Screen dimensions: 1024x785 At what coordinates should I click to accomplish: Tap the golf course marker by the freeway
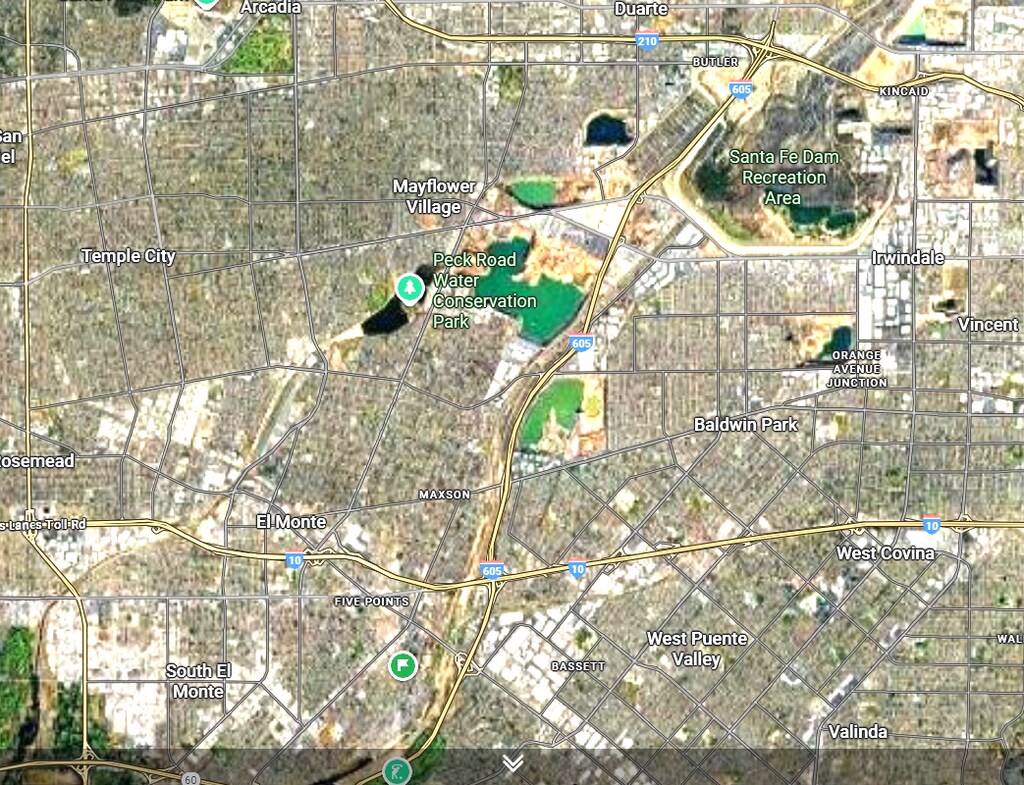pyautogui.click(x=397, y=771)
